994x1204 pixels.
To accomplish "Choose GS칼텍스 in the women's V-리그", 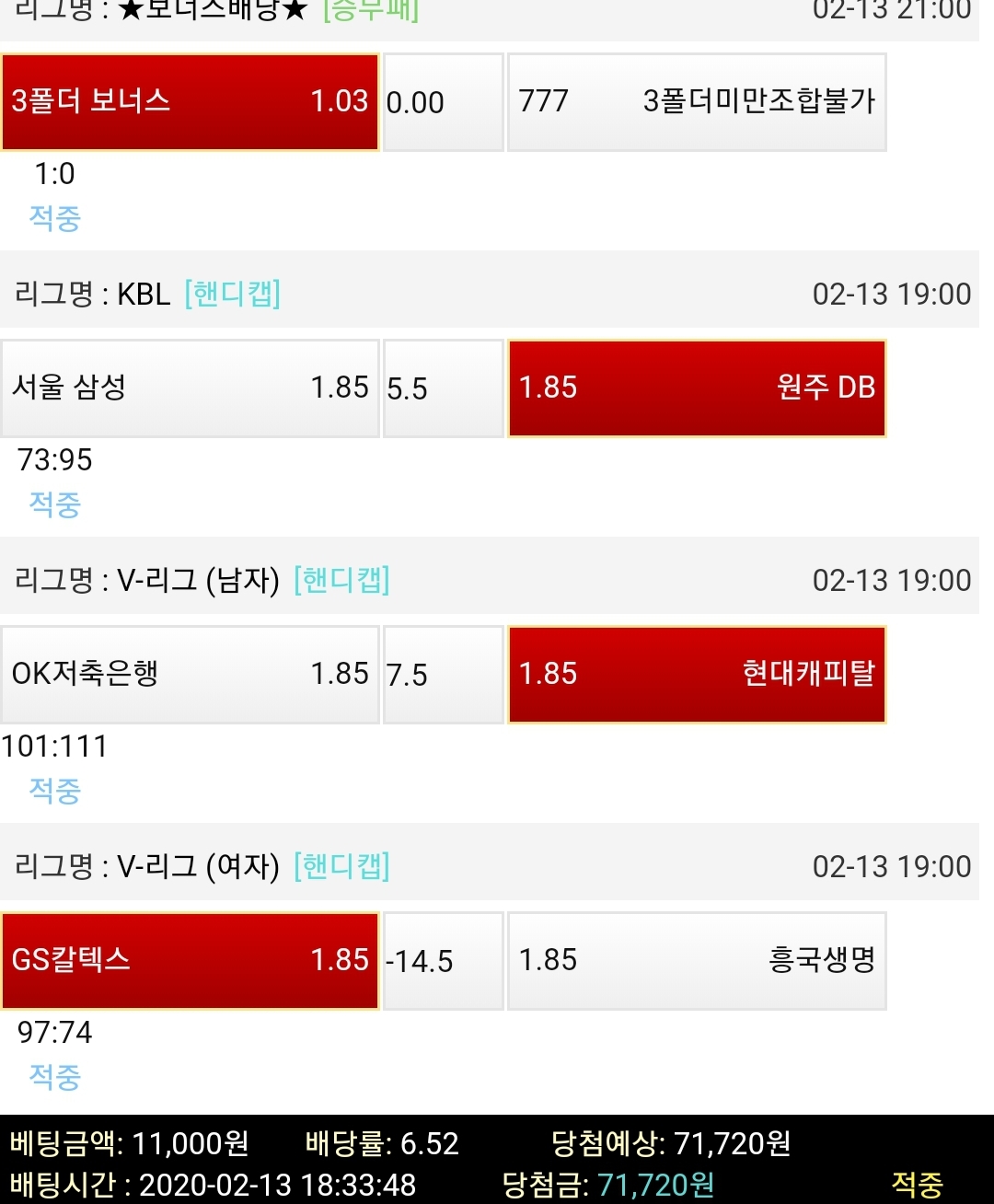I will 190,961.
